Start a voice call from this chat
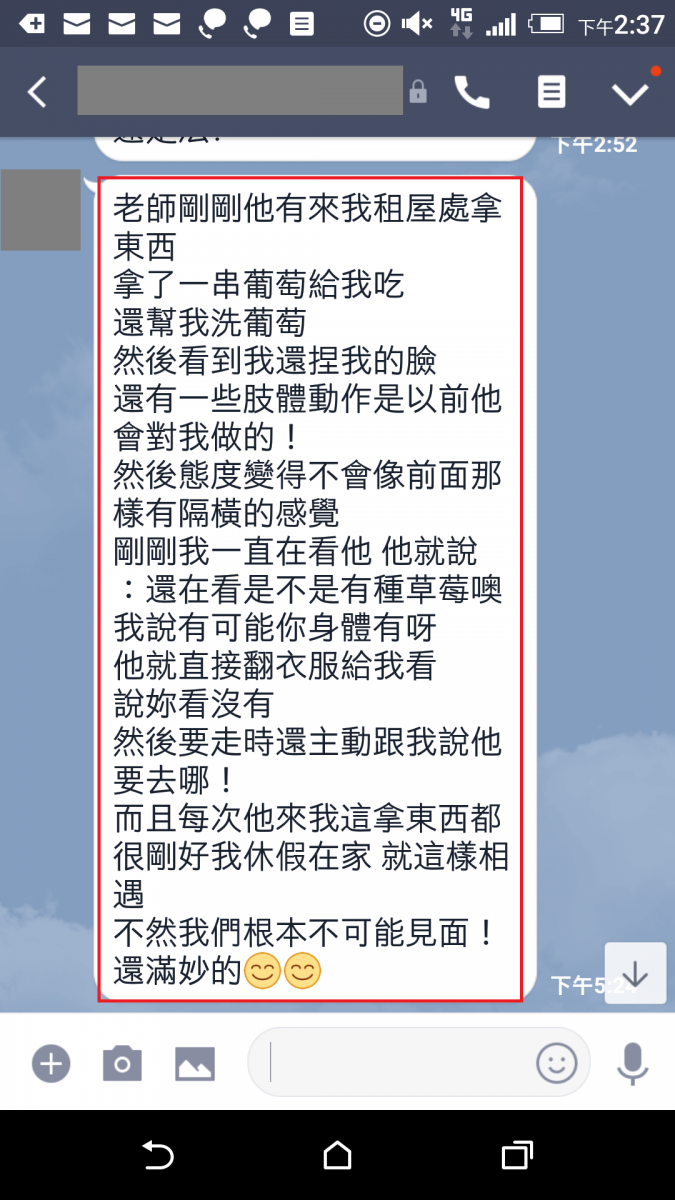 pos(472,92)
